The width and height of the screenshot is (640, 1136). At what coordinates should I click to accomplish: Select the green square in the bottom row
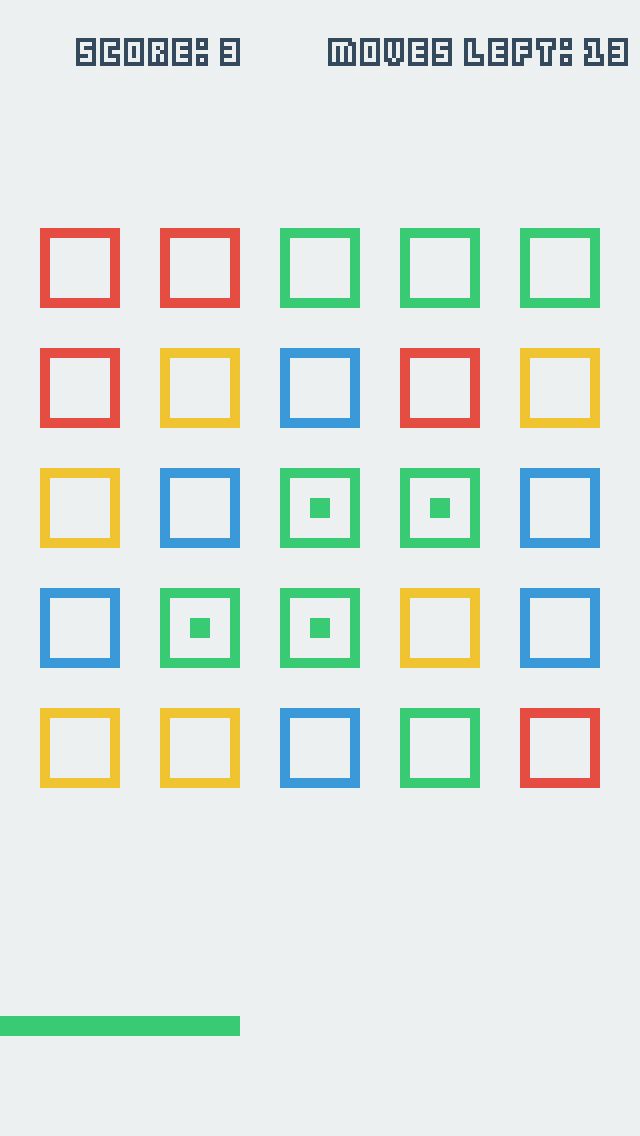[440, 748]
